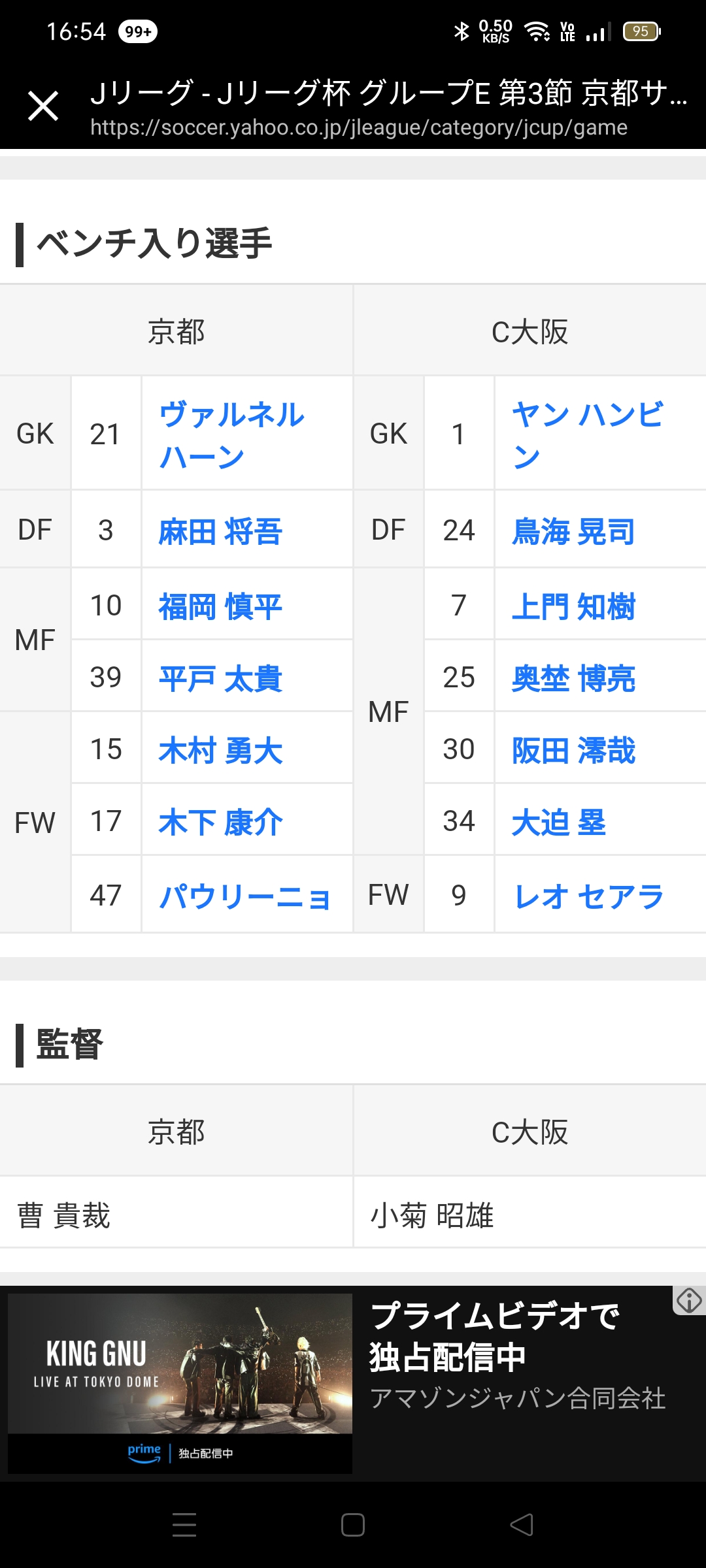Open the ad info icon

689,1300
